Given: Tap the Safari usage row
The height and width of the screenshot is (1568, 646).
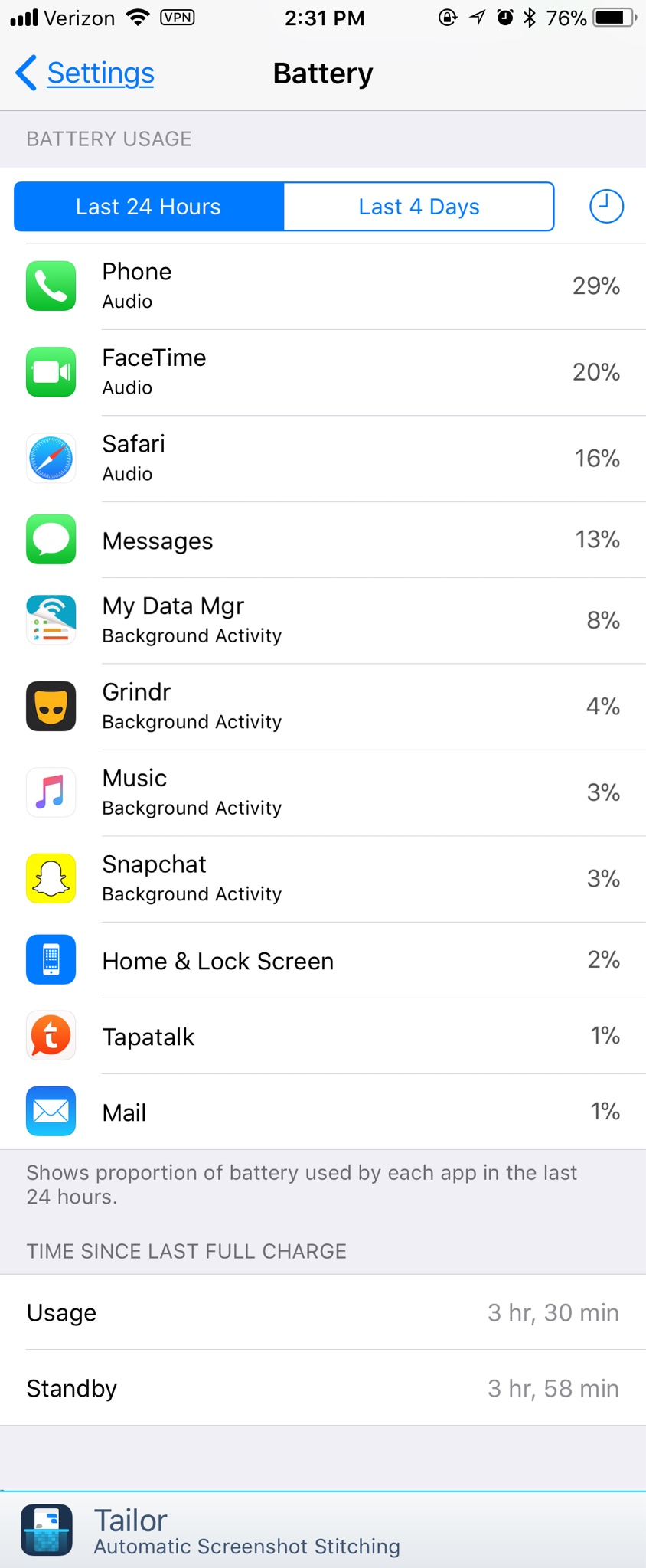Looking at the screenshot, I should pyautogui.click(x=323, y=459).
